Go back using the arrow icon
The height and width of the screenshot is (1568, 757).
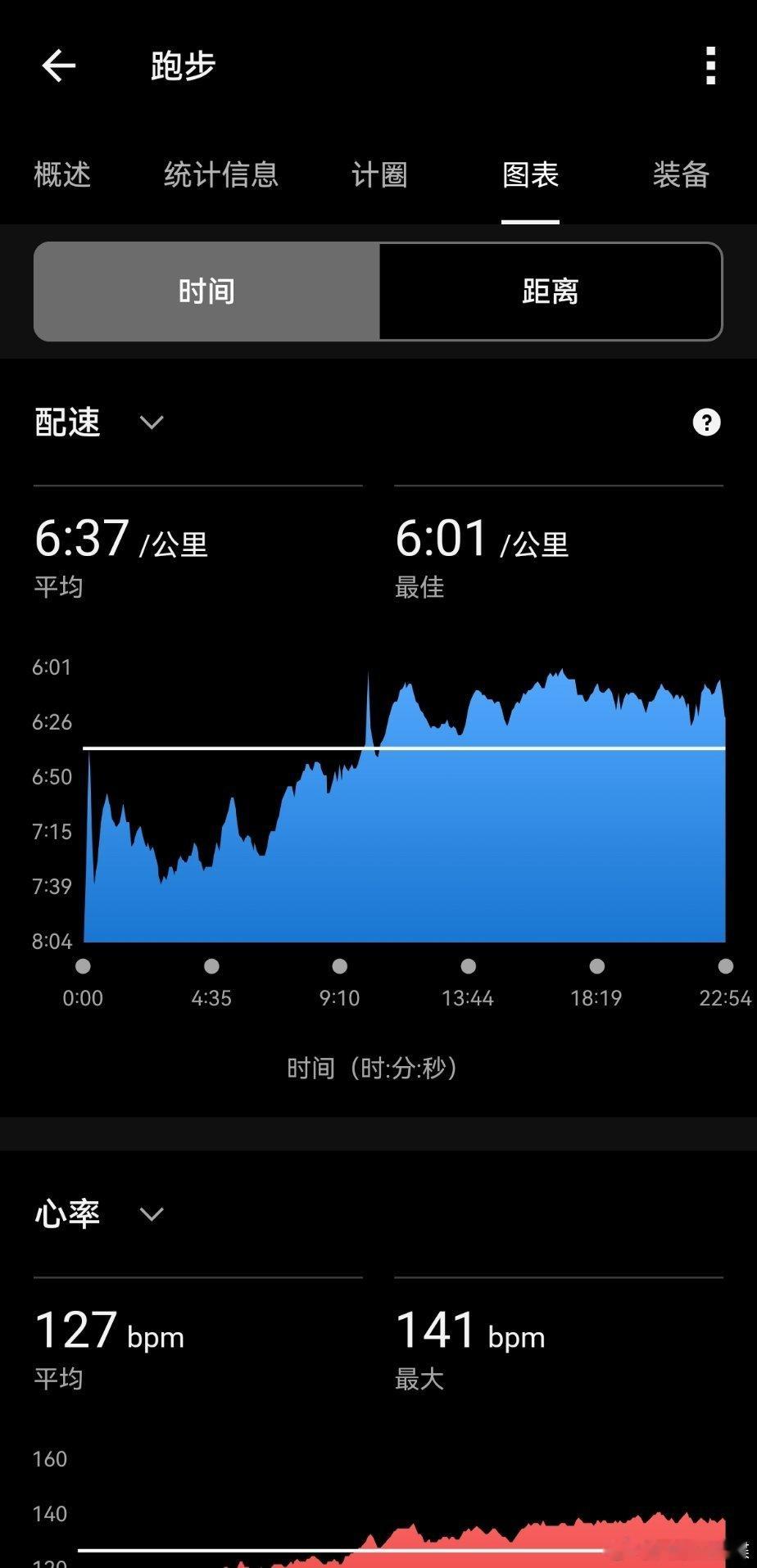pyautogui.click(x=58, y=66)
